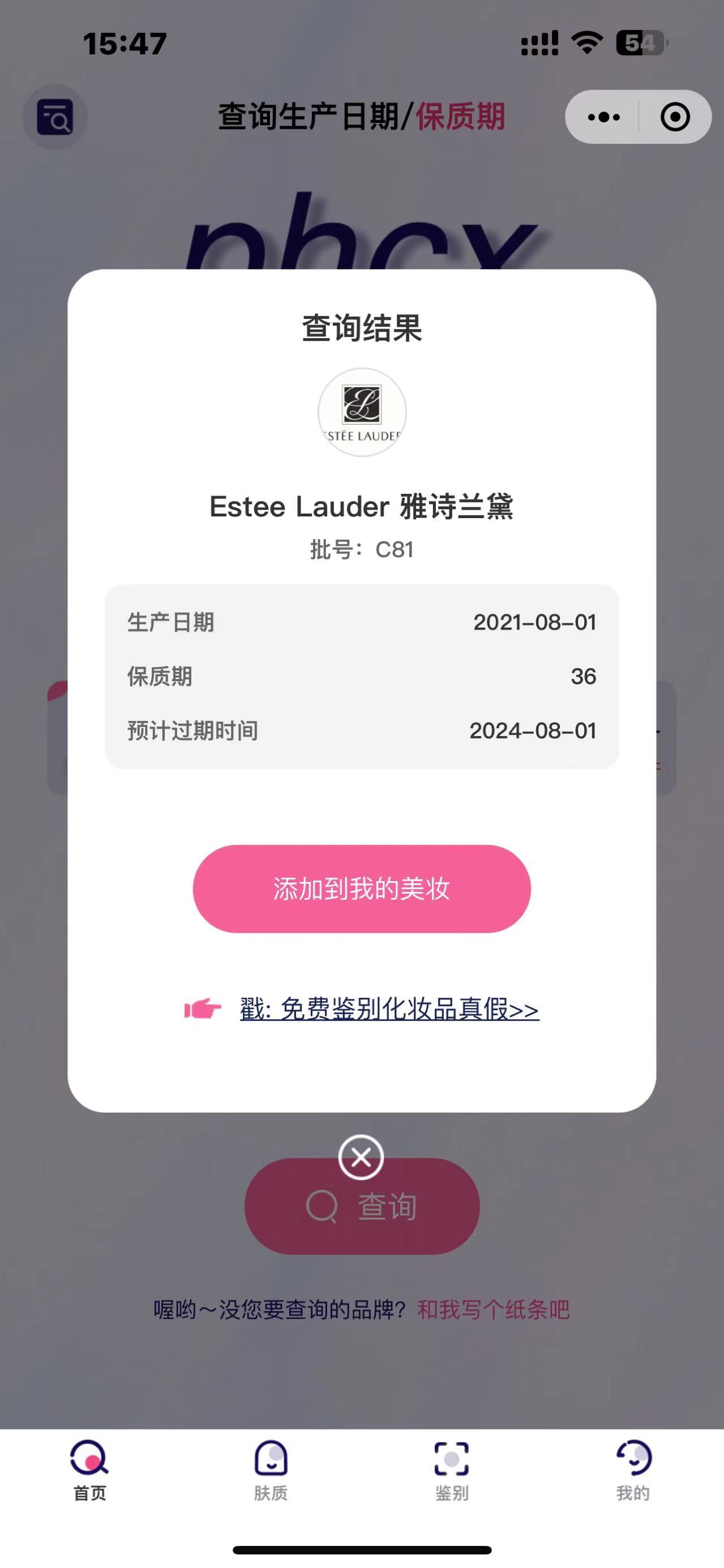Close the 查询结果 dialog
This screenshot has width=724, height=1568.
coord(361,1157)
